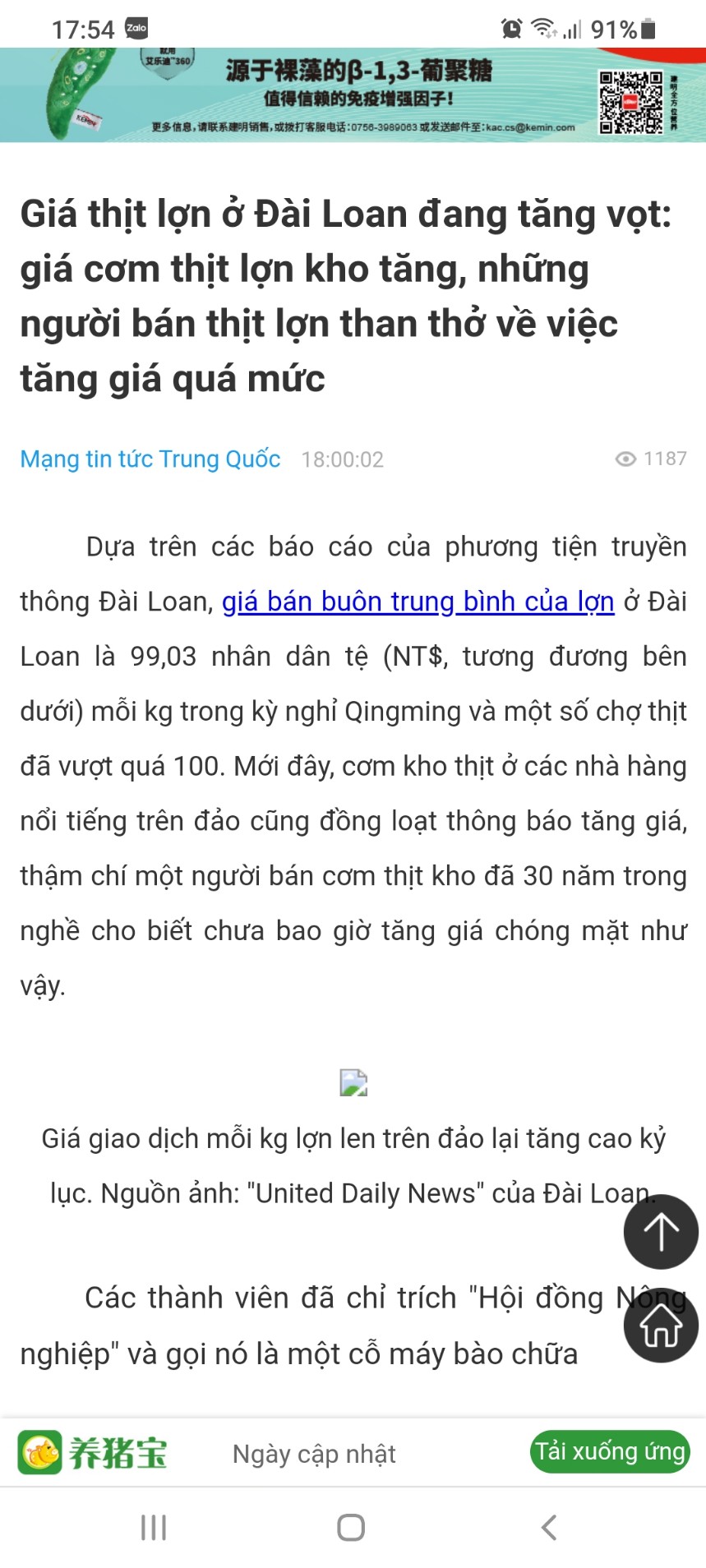Open the 'Mạng tin tức Trung Quốc' source link
706x1568 pixels.
[150, 459]
